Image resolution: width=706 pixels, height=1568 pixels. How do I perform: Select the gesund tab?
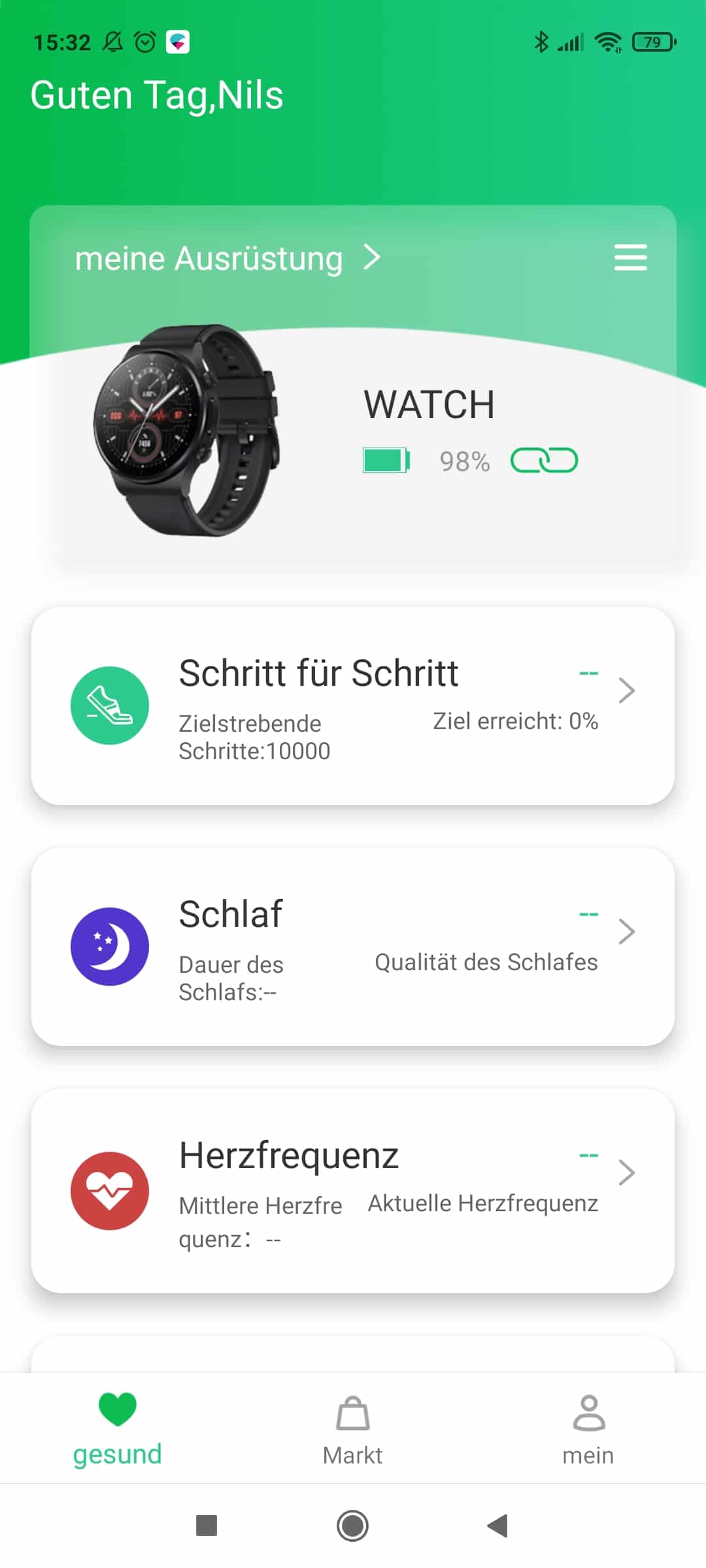[x=118, y=1431]
